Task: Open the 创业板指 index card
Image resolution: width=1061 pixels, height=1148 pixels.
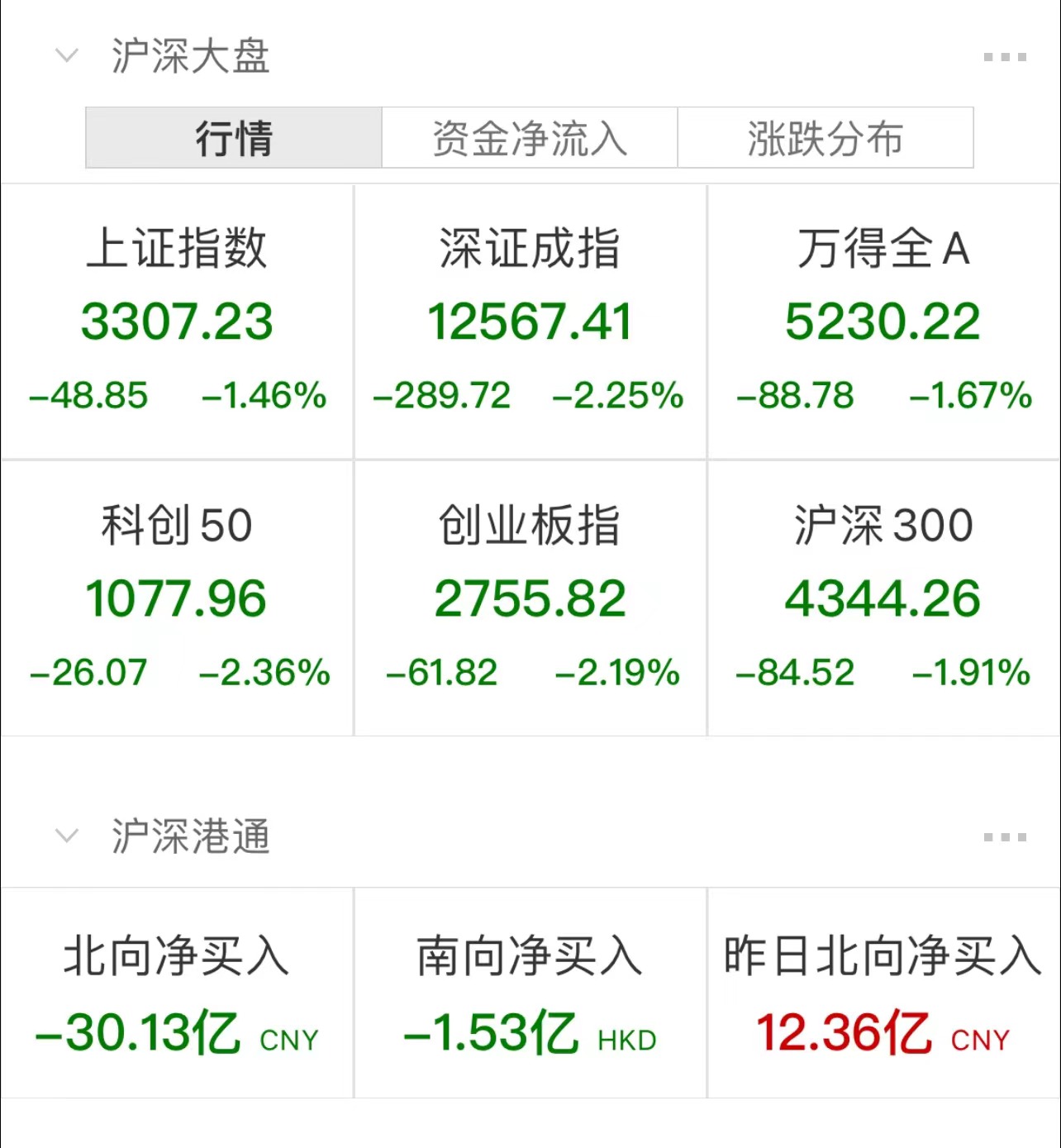Action: click(x=530, y=598)
